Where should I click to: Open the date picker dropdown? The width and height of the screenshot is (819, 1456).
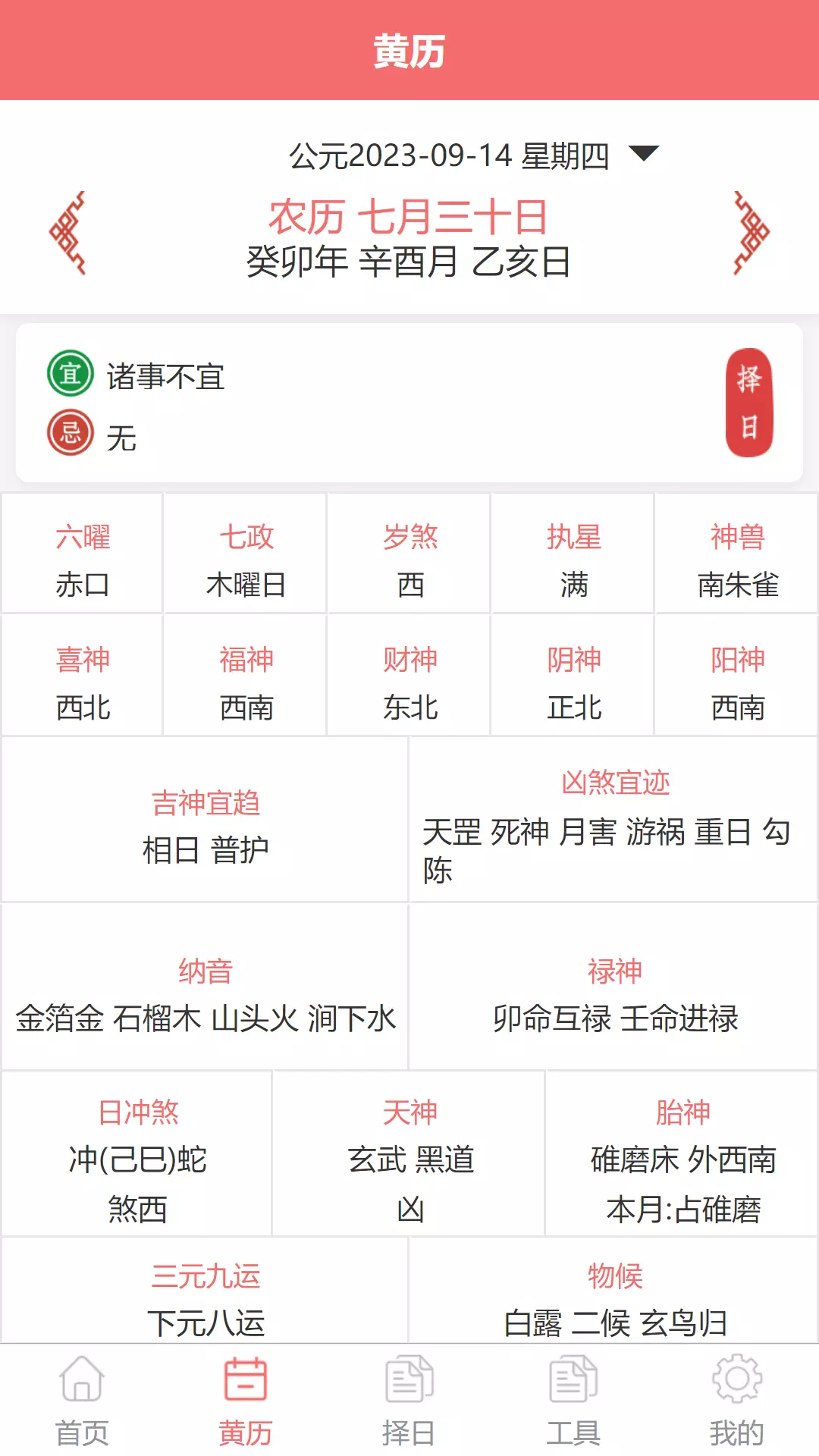tap(644, 154)
